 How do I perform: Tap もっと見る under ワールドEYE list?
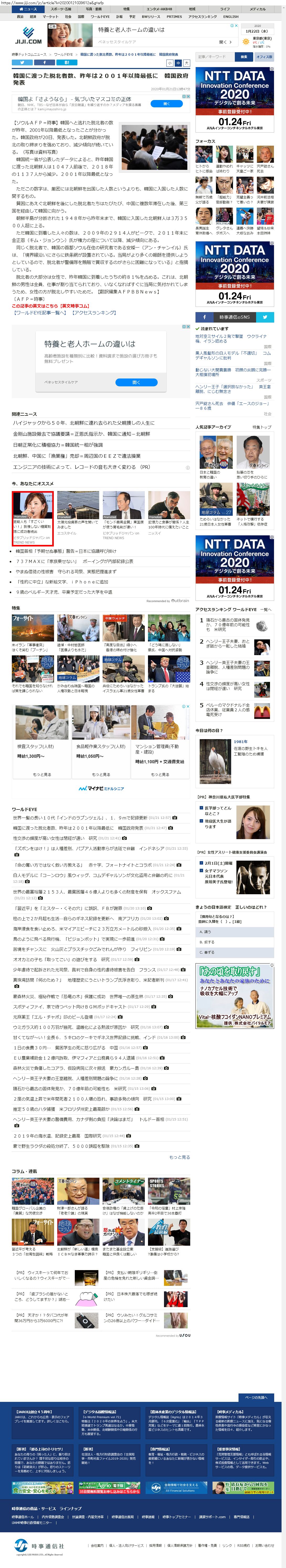pyautogui.click(x=179, y=1157)
